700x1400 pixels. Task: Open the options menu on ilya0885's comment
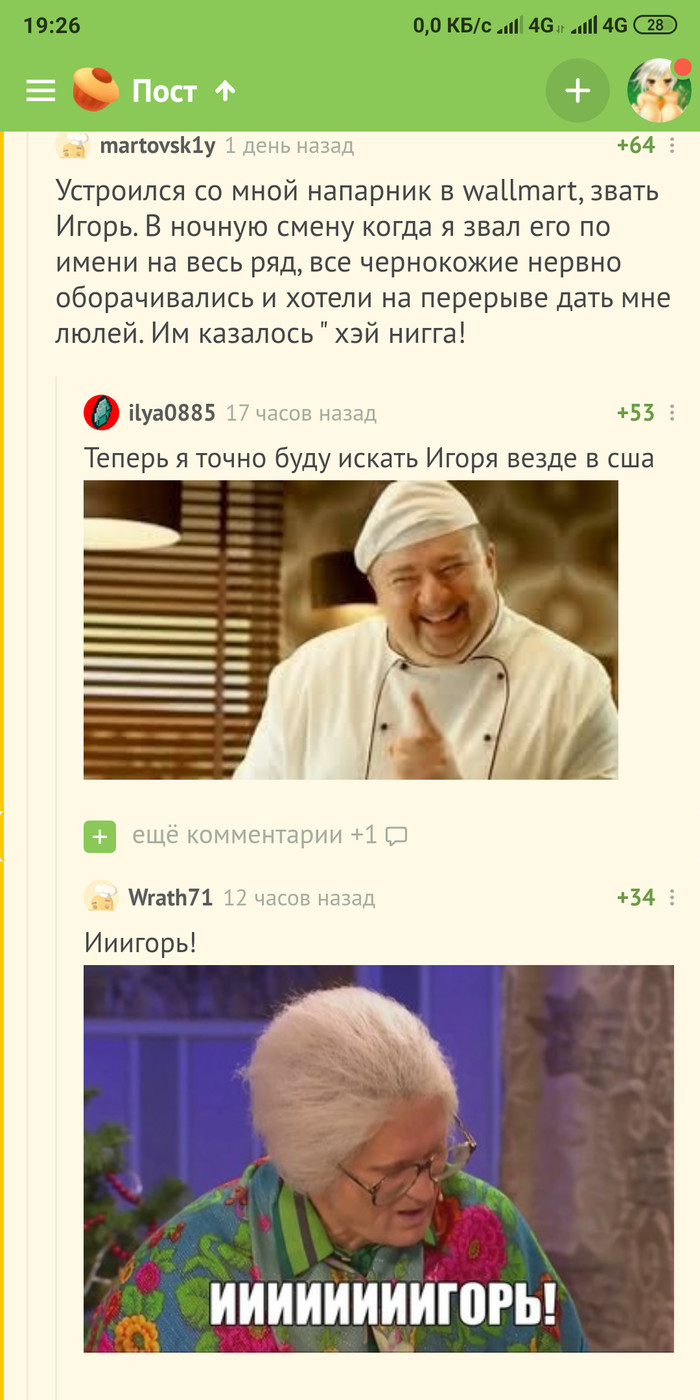click(672, 413)
